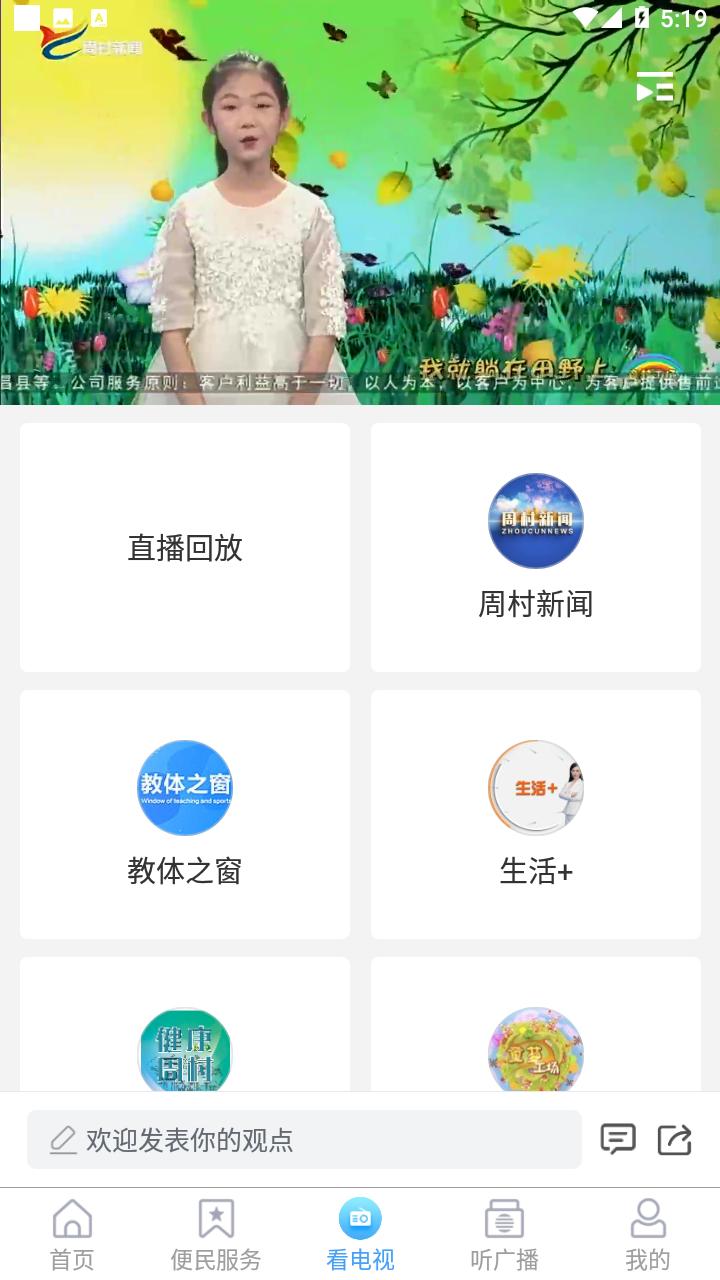Open the 生活+ channel card
Screen dimensions: 720x1280
click(535, 814)
